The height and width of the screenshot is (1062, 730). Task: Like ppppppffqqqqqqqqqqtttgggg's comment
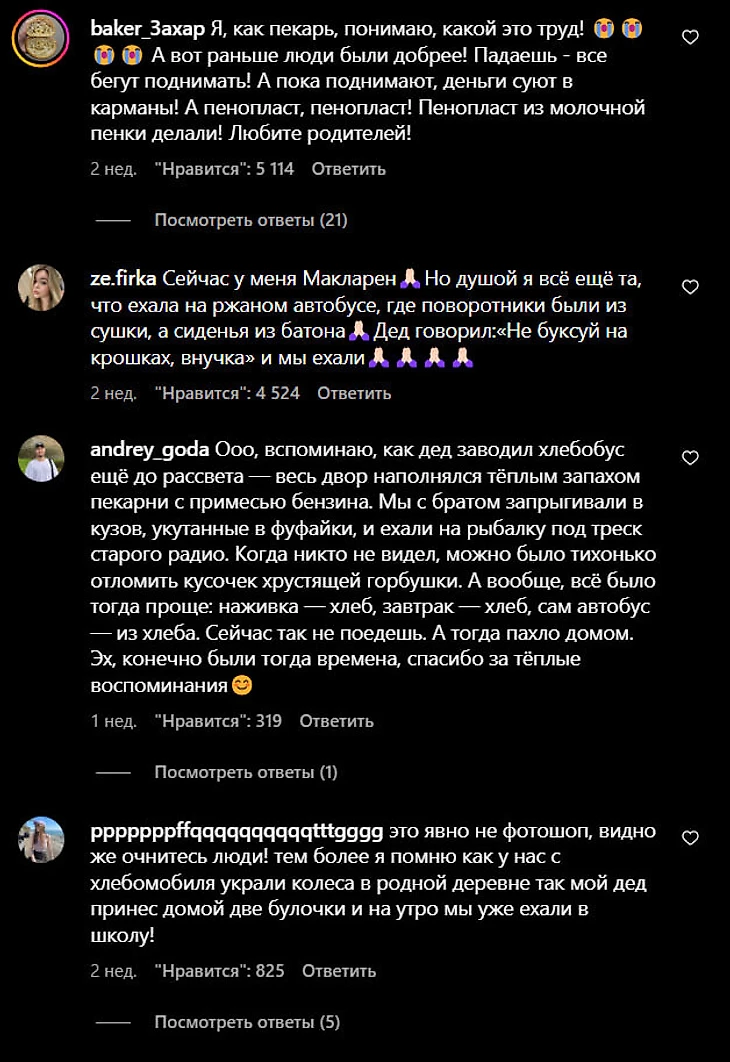tap(689, 837)
